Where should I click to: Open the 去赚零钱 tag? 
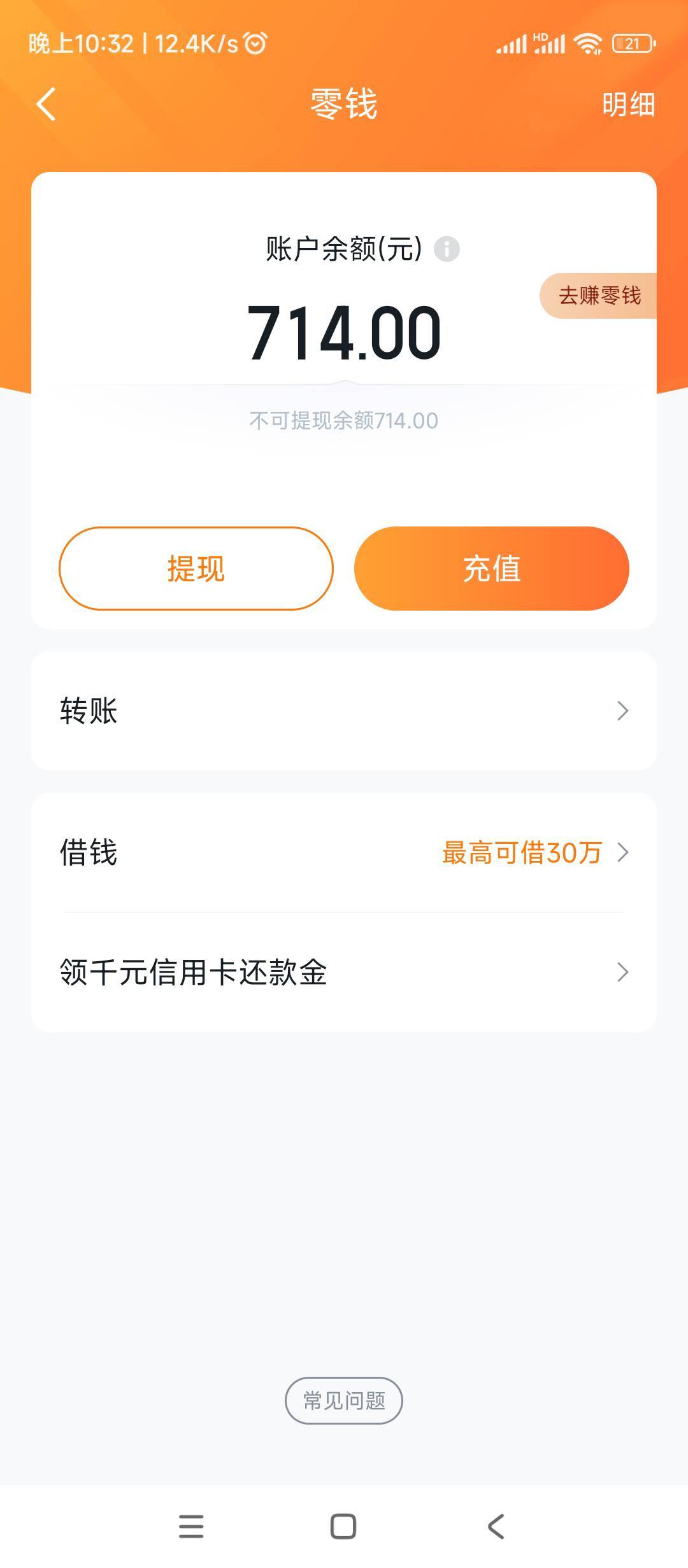tap(599, 296)
